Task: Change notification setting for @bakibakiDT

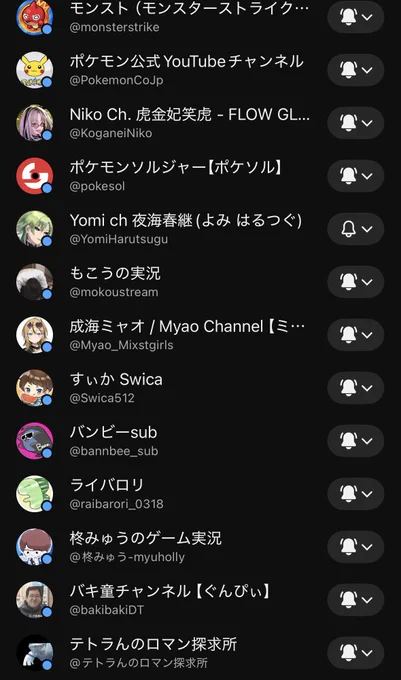Action: coord(355,600)
